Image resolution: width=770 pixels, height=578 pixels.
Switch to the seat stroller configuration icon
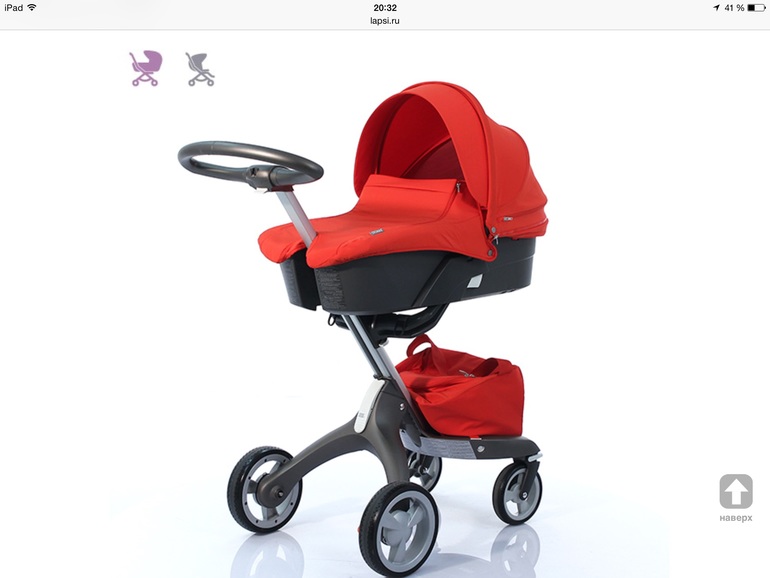pos(200,69)
